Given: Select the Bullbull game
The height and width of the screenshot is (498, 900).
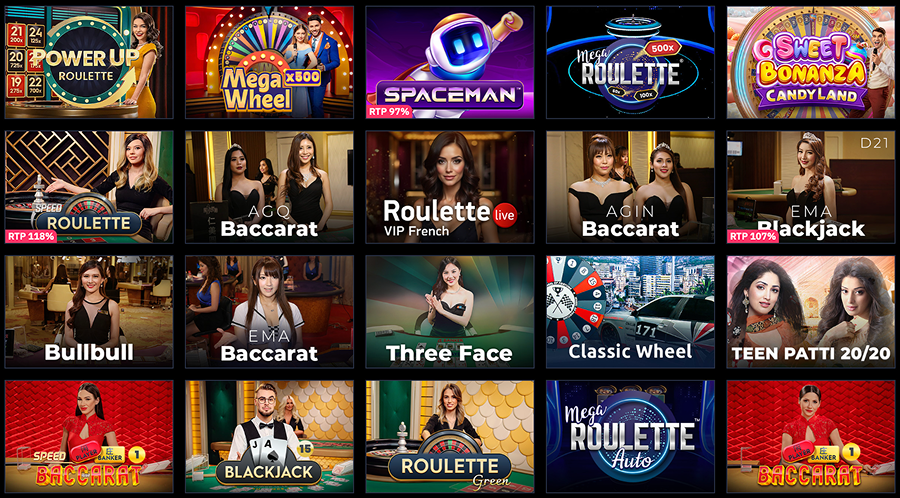Looking at the screenshot, I should pyautogui.click(x=88, y=312).
